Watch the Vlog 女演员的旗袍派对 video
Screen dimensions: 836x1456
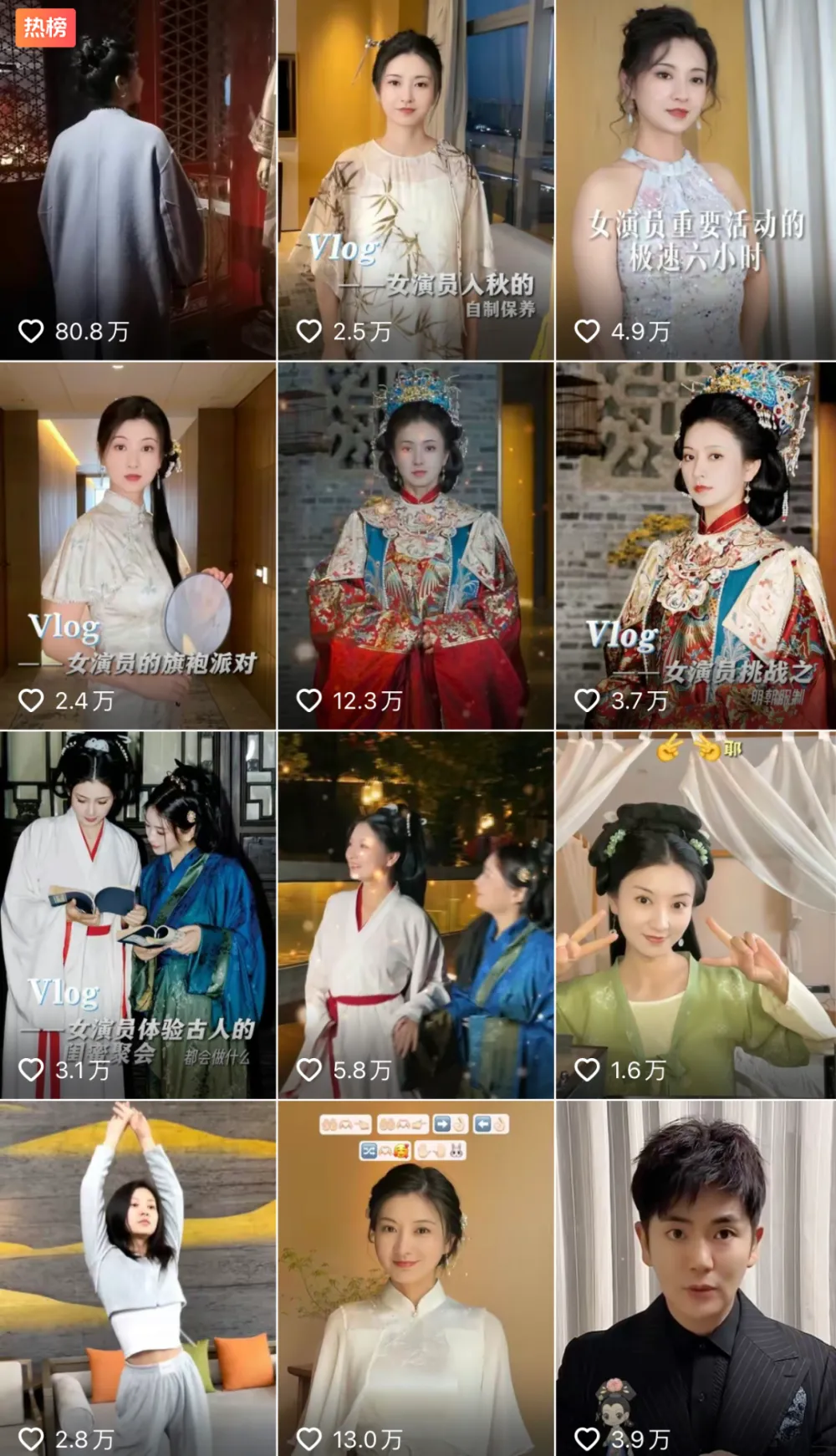click(138, 545)
